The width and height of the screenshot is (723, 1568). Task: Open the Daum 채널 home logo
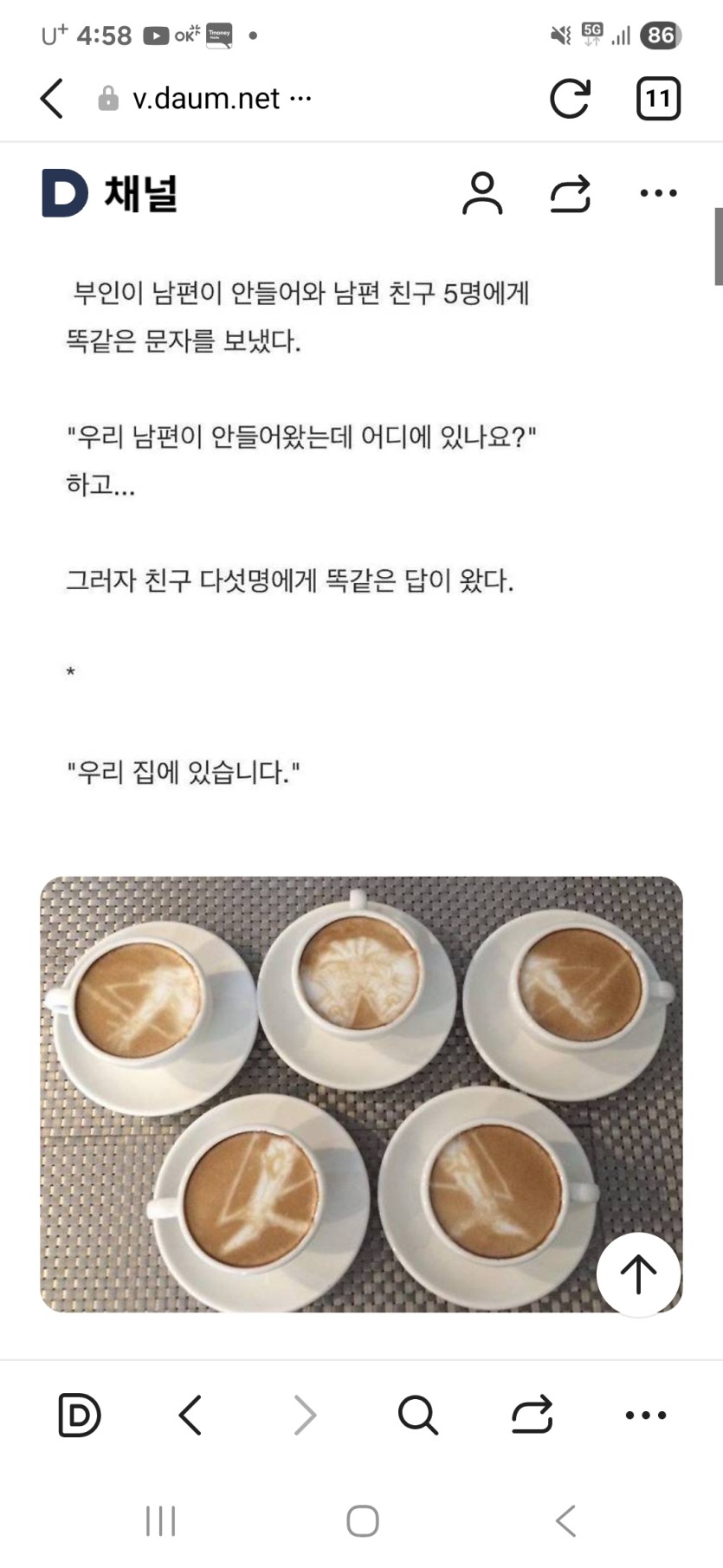[110, 193]
